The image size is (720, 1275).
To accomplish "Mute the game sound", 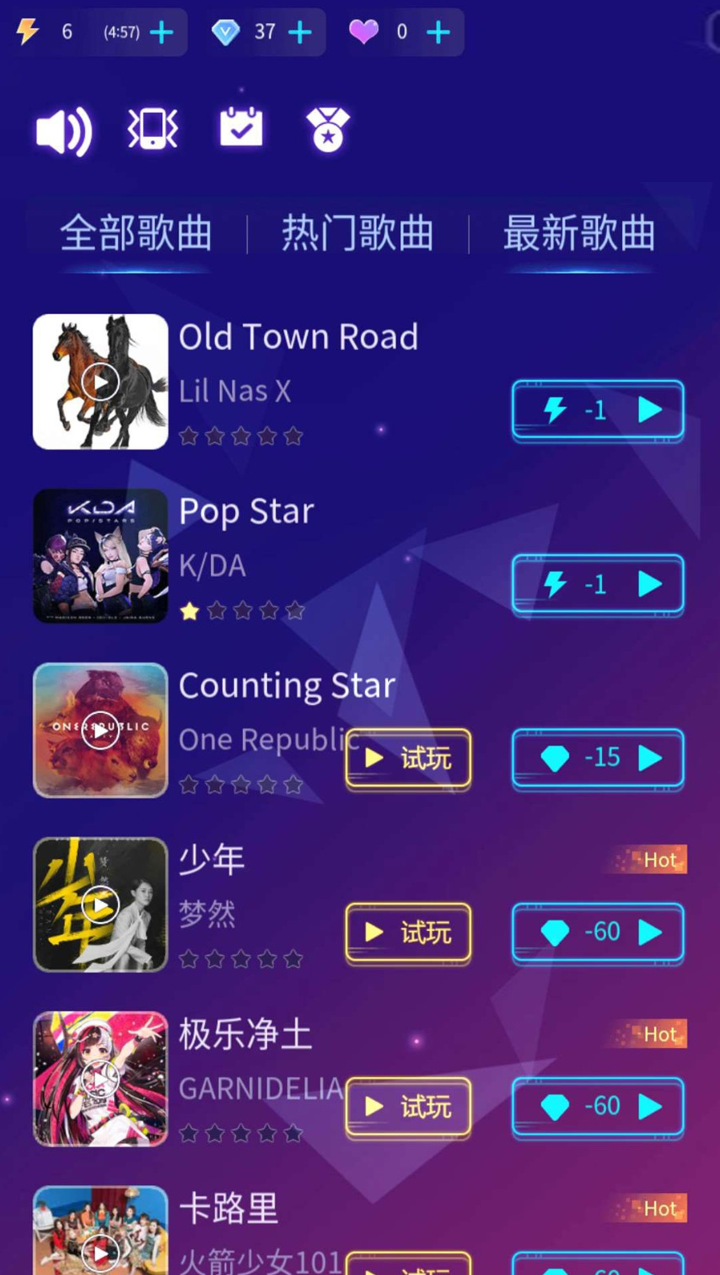I will point(64,130).
